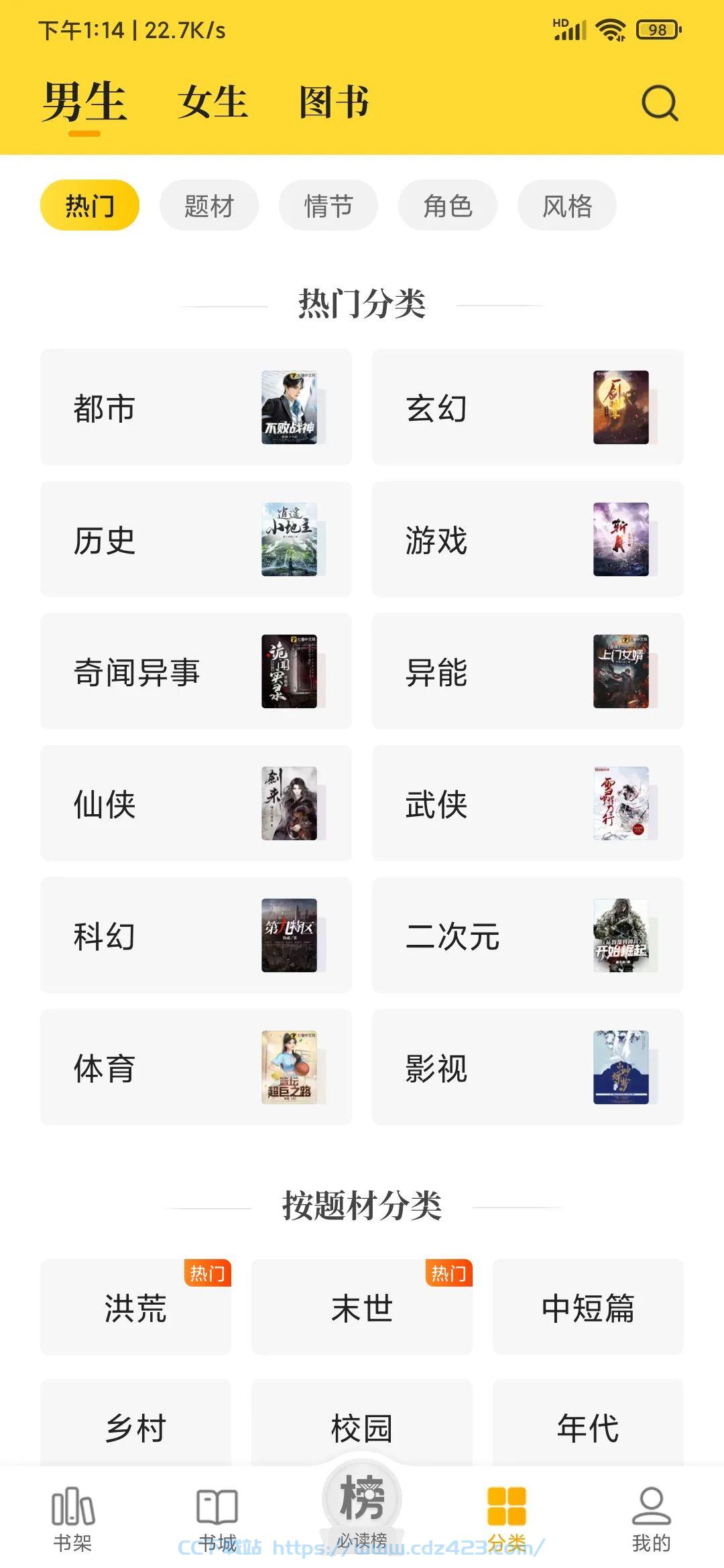Image resolution: width=724 pixels, height=1568 pixels.
Task: Choose the 末世 genre tag
Action: pyautogui.click(x=362, y=1307)
